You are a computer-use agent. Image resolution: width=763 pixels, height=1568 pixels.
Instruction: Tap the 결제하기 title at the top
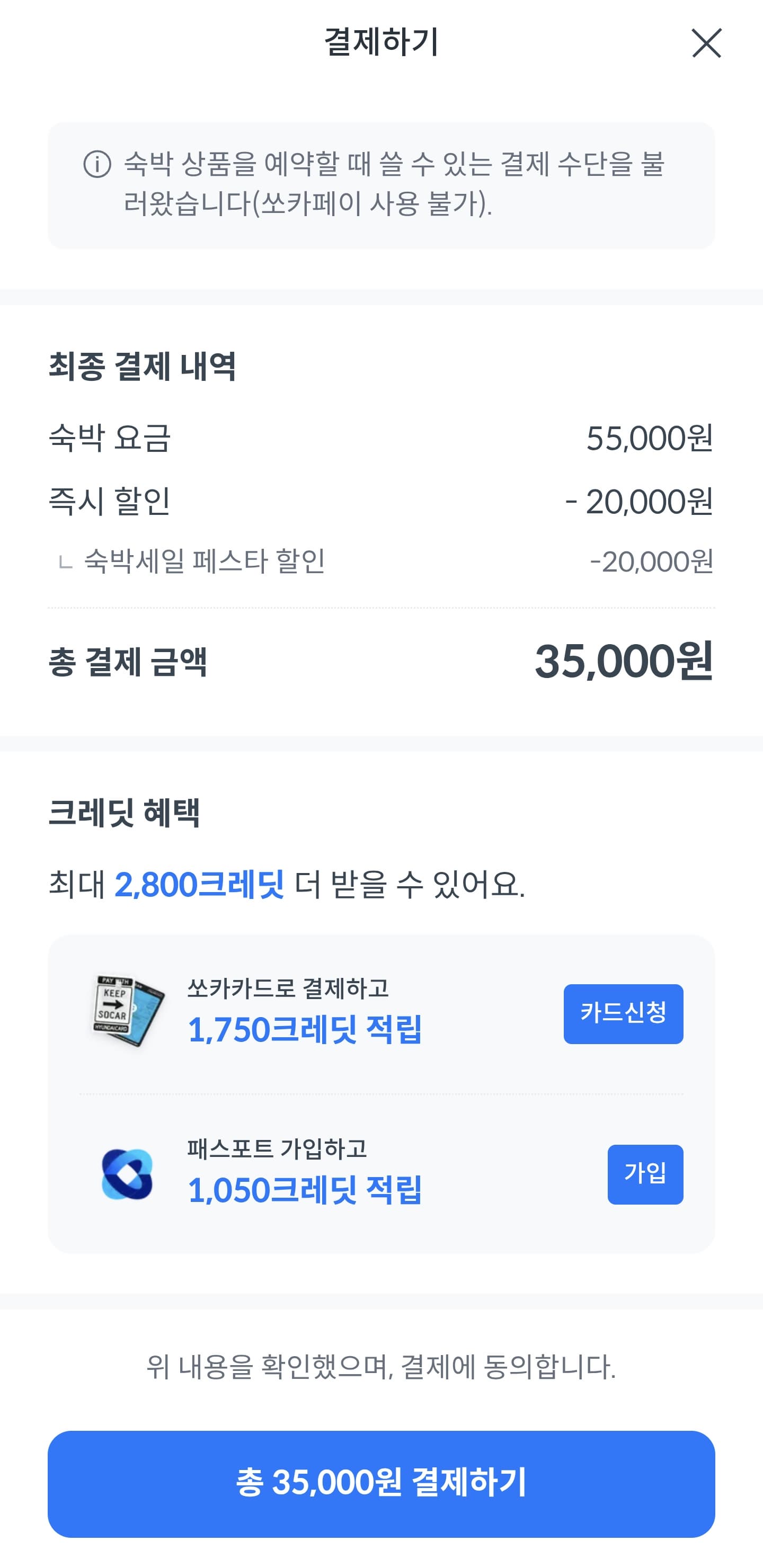[381, 41]
